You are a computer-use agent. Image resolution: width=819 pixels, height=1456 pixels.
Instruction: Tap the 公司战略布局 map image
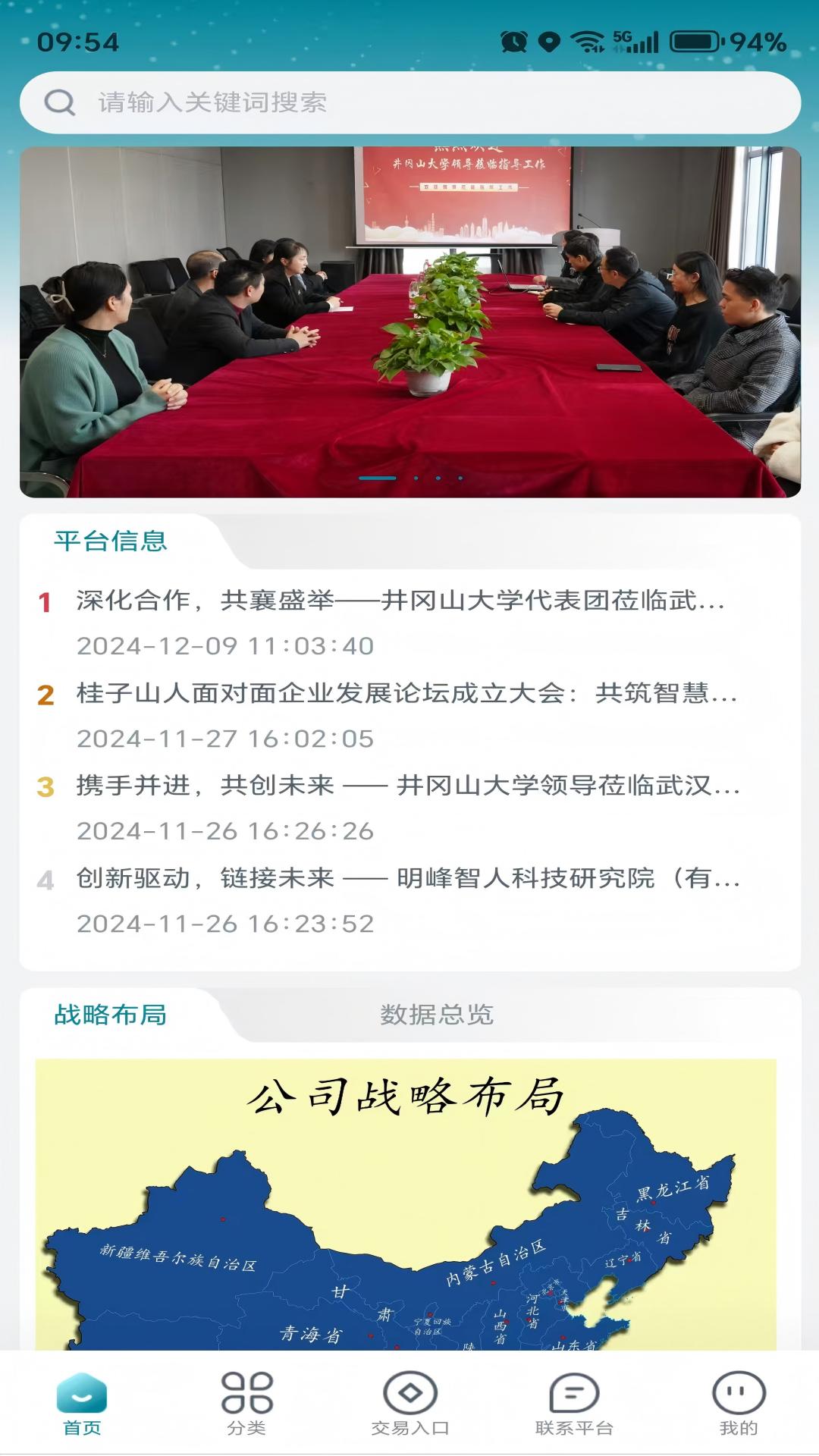(x=409, y=1213)
